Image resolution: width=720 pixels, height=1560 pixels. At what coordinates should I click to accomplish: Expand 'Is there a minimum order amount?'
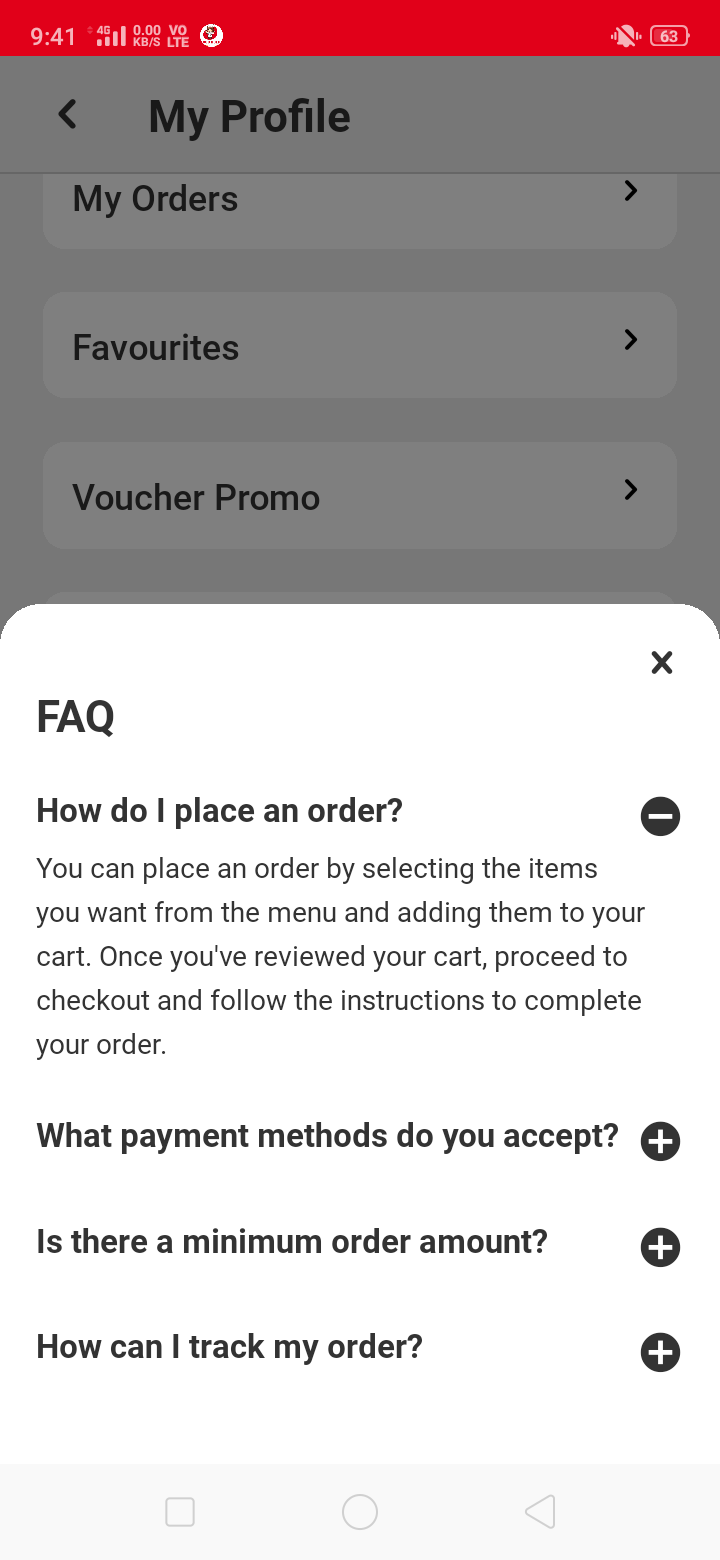[660, 1247]
